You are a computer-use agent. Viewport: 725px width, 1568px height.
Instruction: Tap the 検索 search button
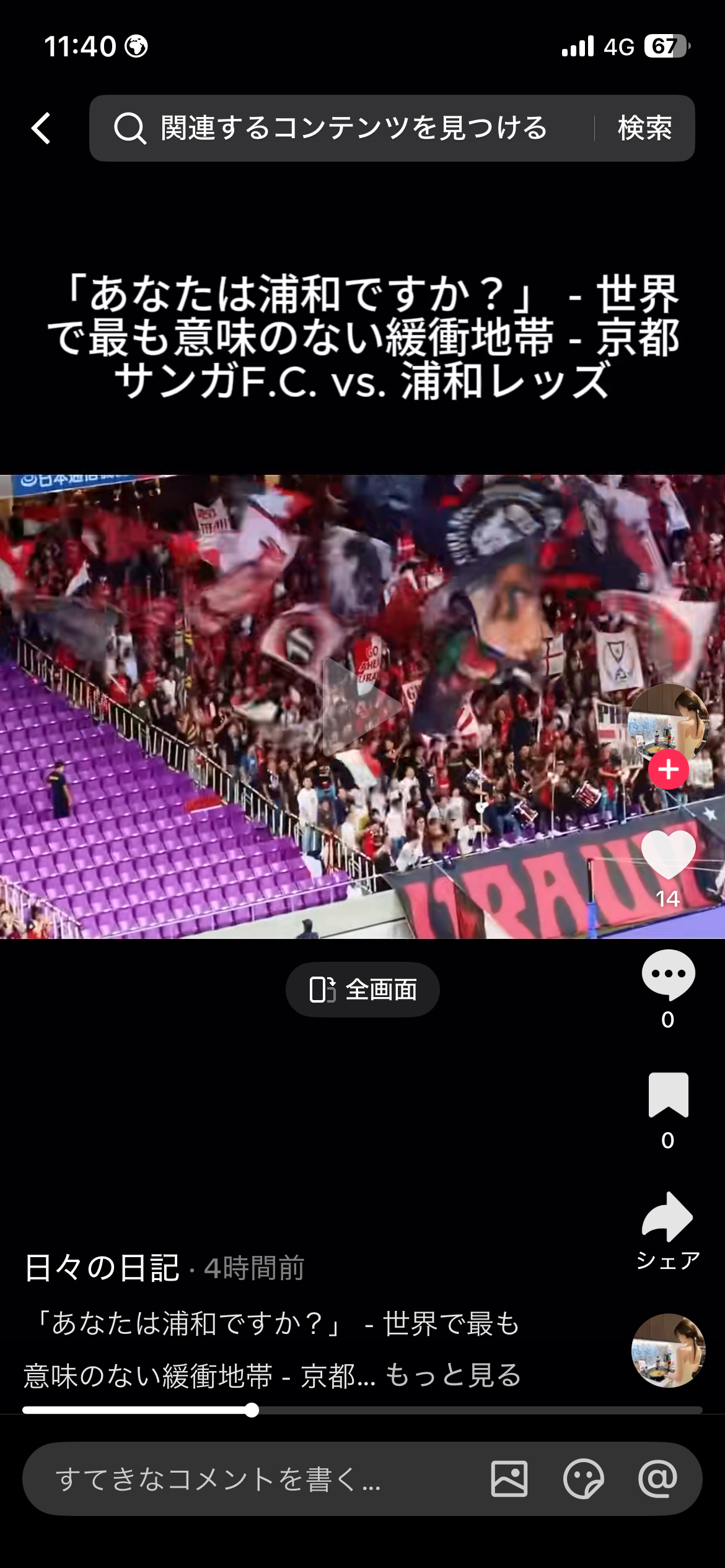(x=644, y=128)
